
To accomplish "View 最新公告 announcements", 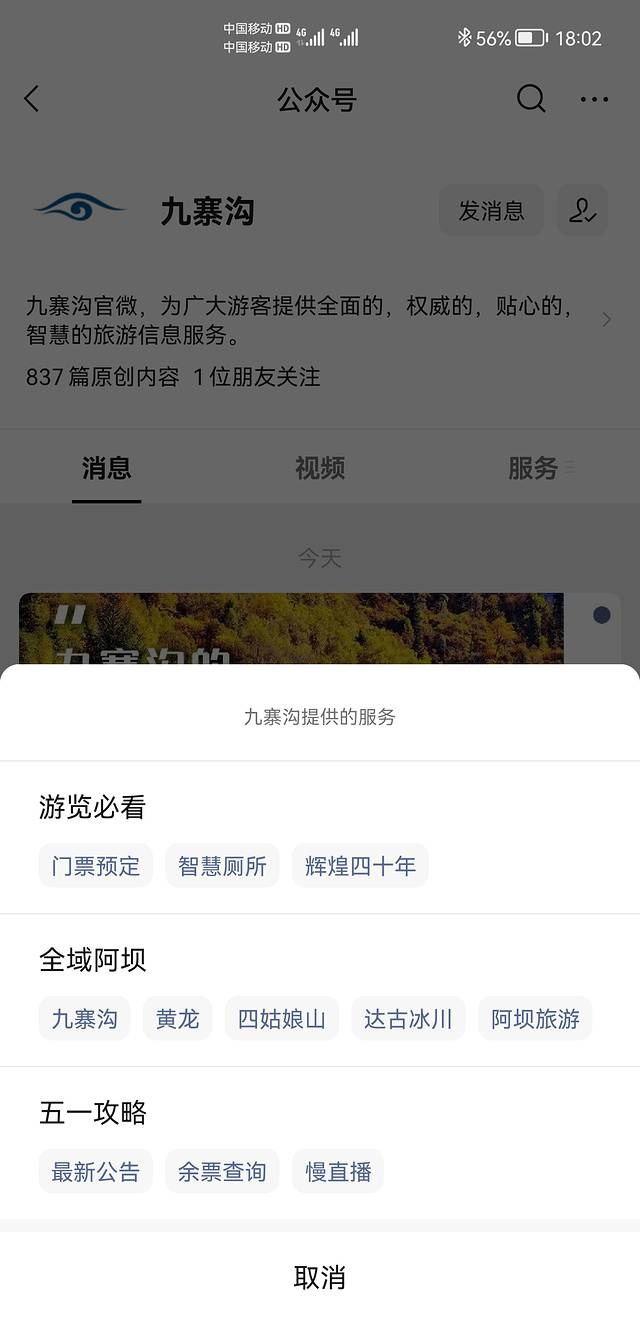I will pos(96,1171).
